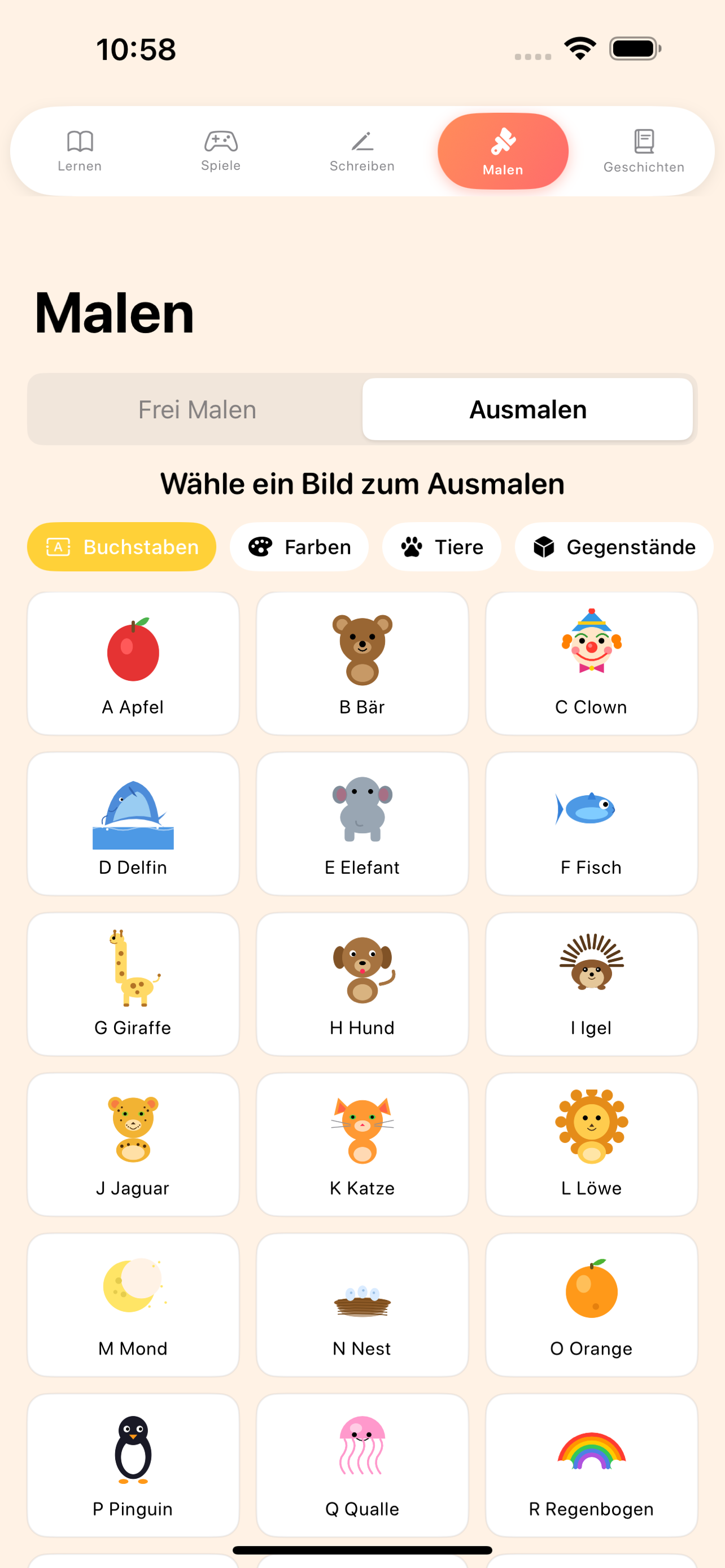Tap the O Orange picture

(591, 1304)
